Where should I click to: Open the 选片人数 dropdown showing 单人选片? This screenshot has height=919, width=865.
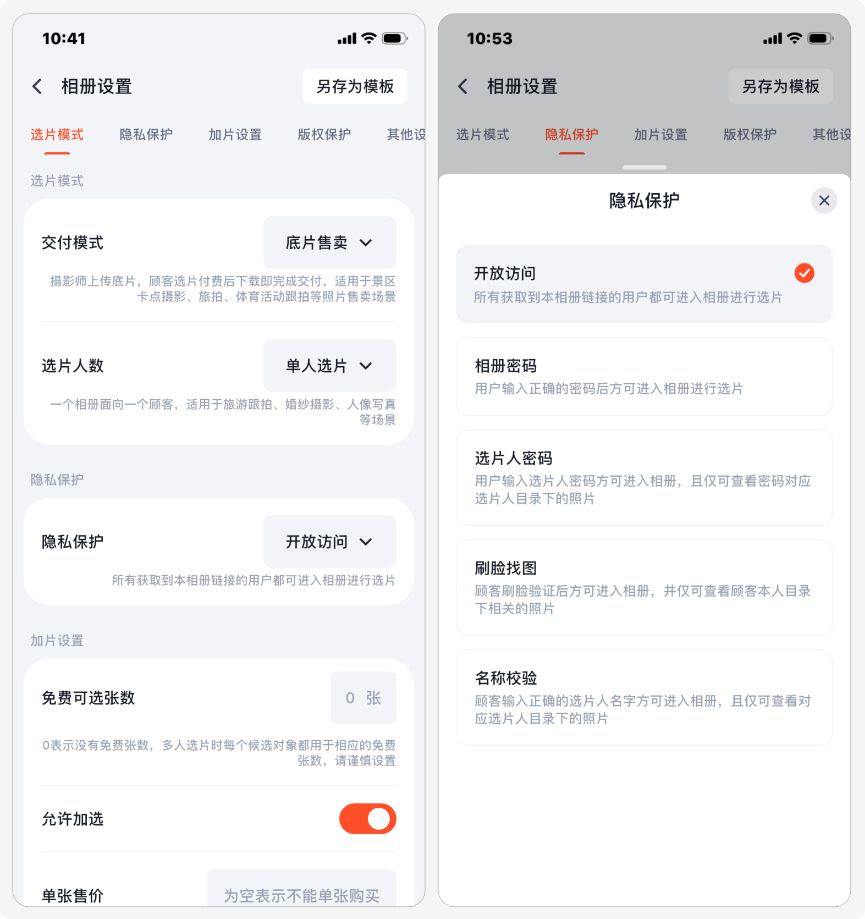pos(329,366)
